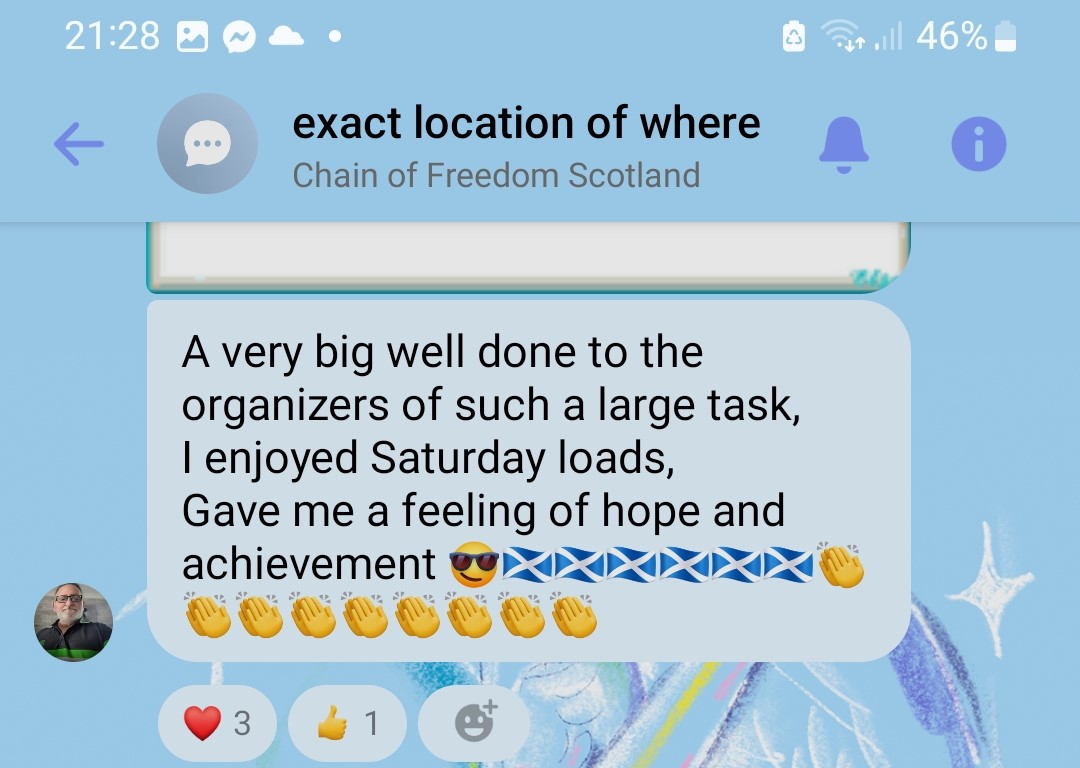Screen dimensions: 1080x768
Task: Add a reaction with the smiley plus icon
Action: coord(475,721)
